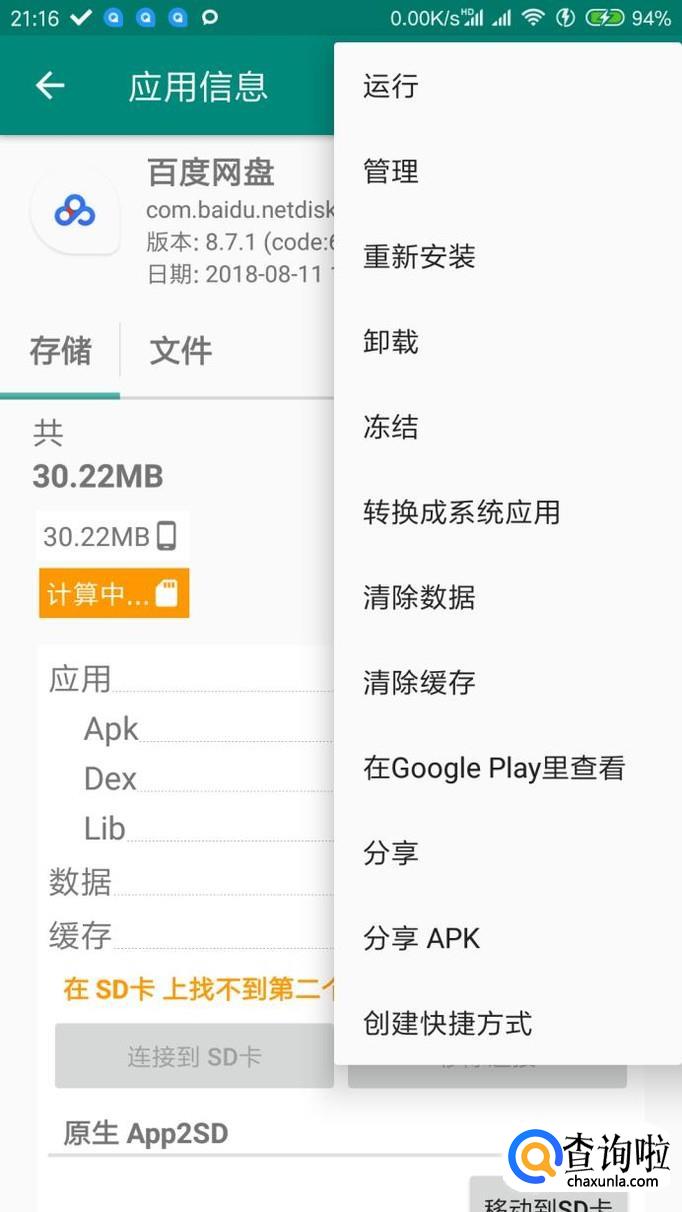Open 在Google Play里查看
Screen dimensions: 682x1212
494,768
